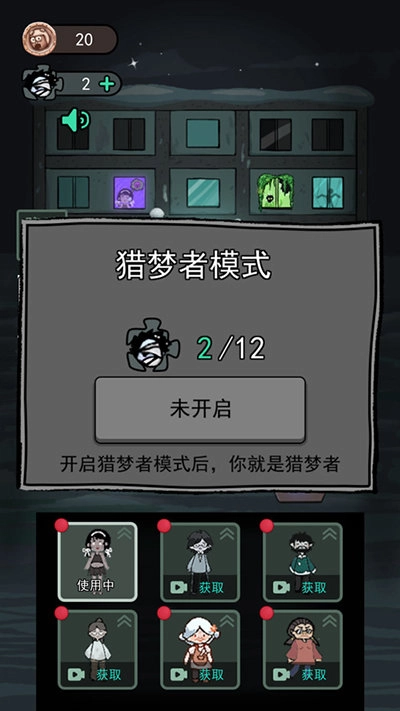Tap the 未开启 button for dream hunter mode
This screenshot has width=400, height=711.
tap(200, 409)
